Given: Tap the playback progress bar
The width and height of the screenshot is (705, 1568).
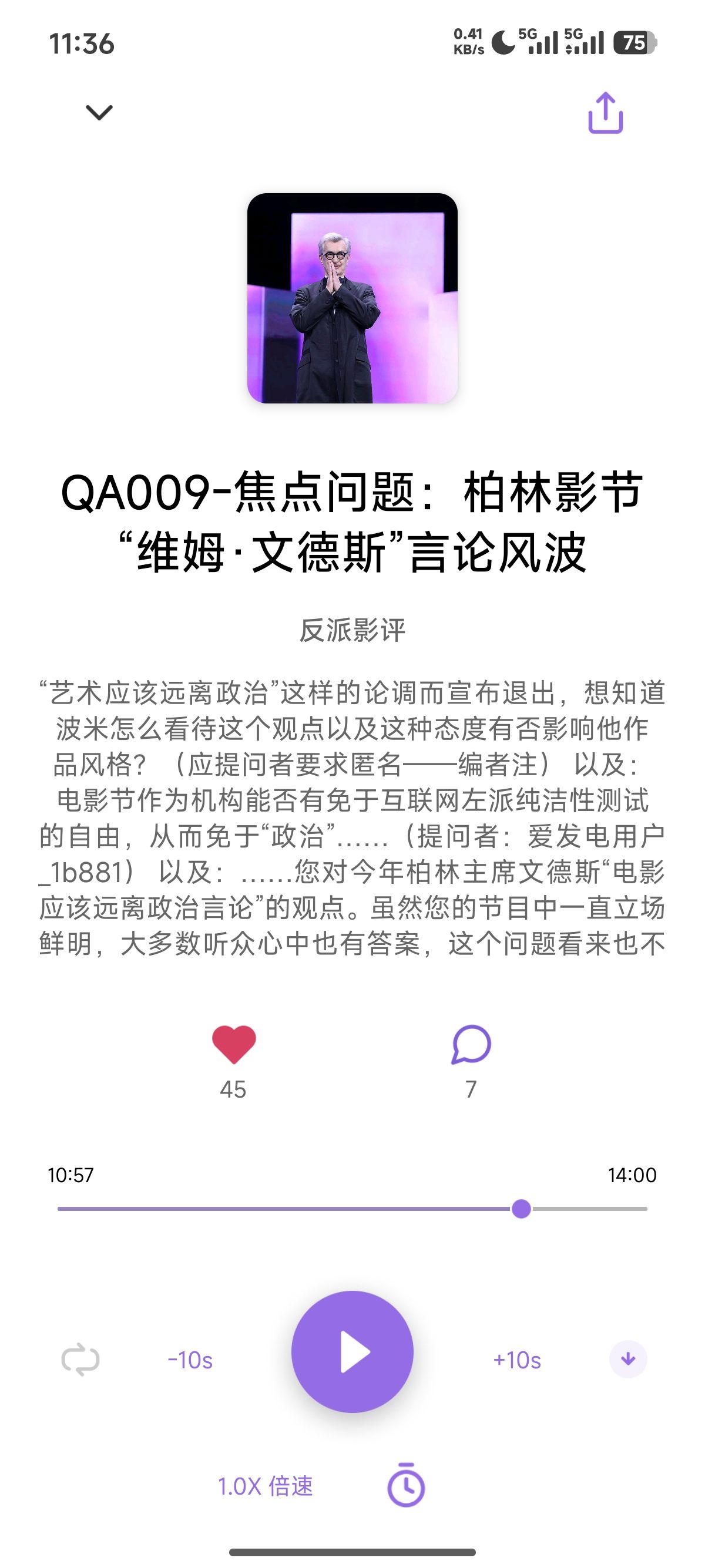Looking at the screenshot, I should pos(352,1209).
